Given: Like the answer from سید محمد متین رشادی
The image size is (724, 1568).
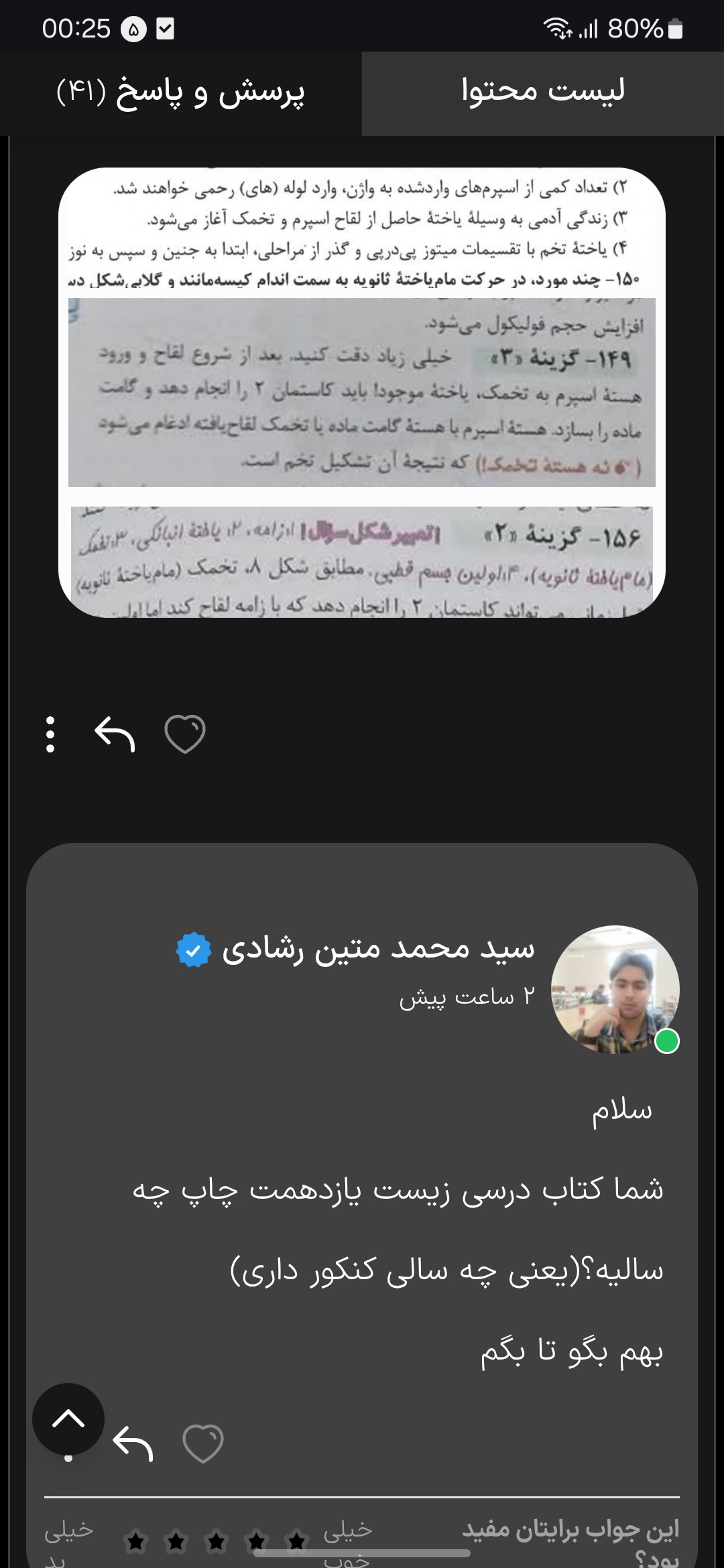Looking at the screenshot, I should tap(203, 1443).
